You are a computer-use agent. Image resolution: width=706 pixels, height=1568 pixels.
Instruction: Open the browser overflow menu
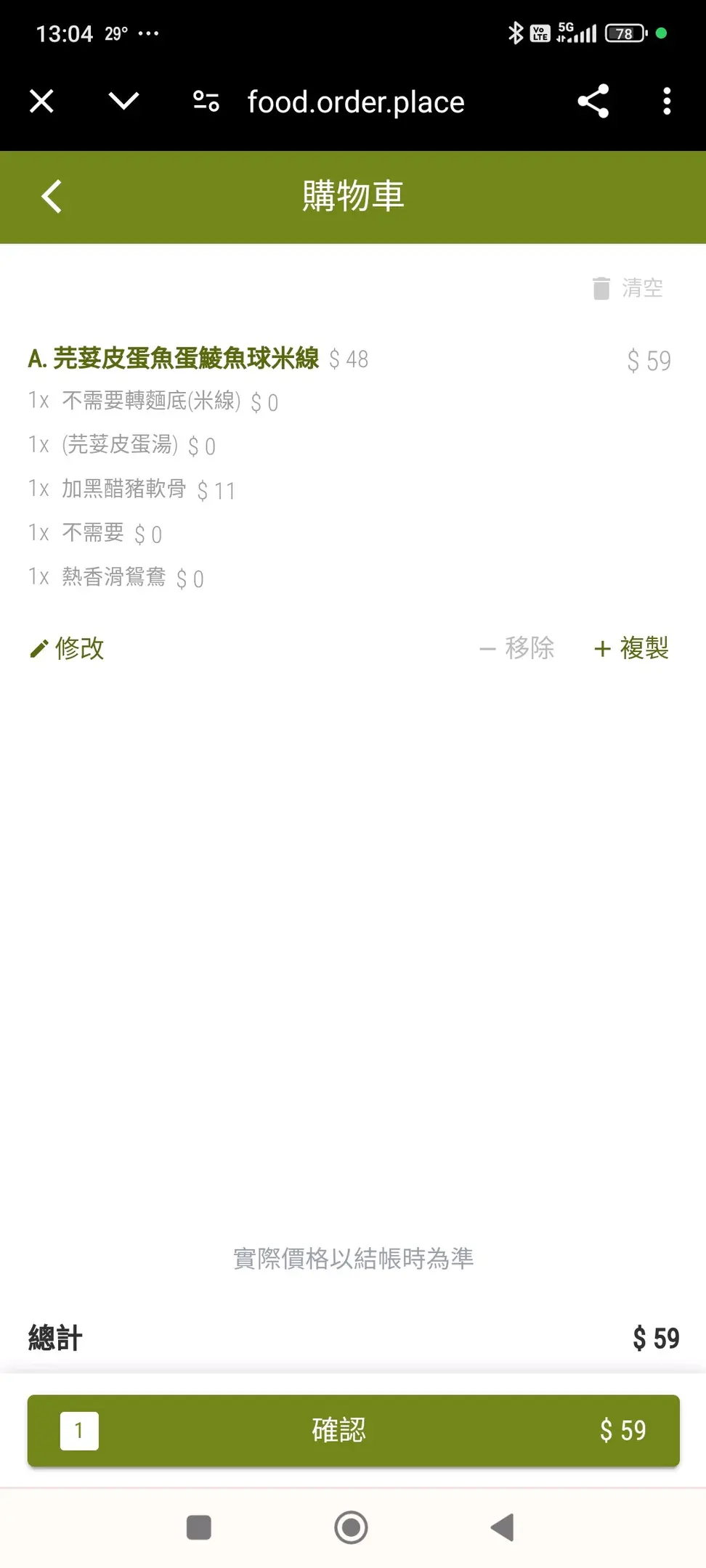click(x=667, y=101)
